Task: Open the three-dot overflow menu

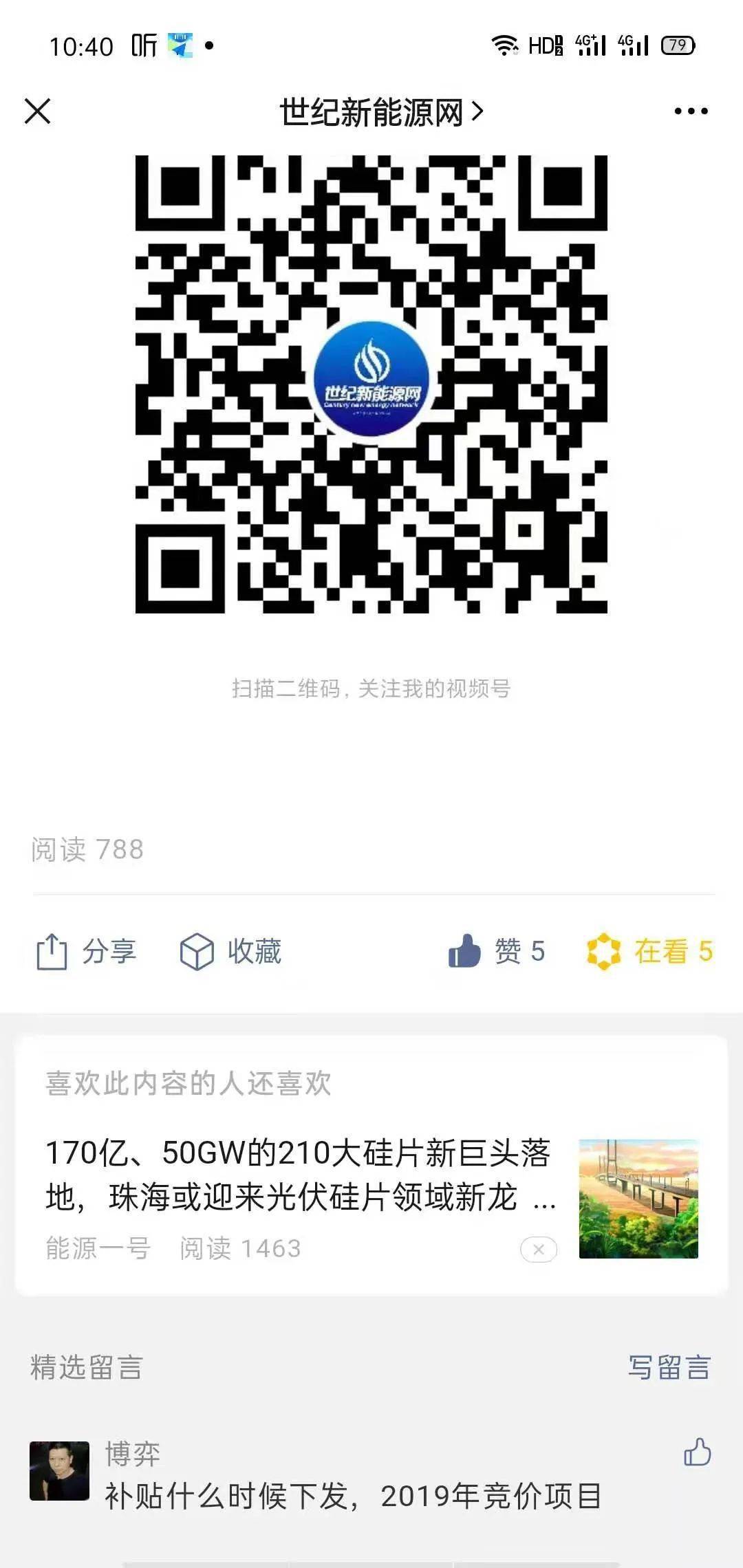Action: tap(691, 111)
